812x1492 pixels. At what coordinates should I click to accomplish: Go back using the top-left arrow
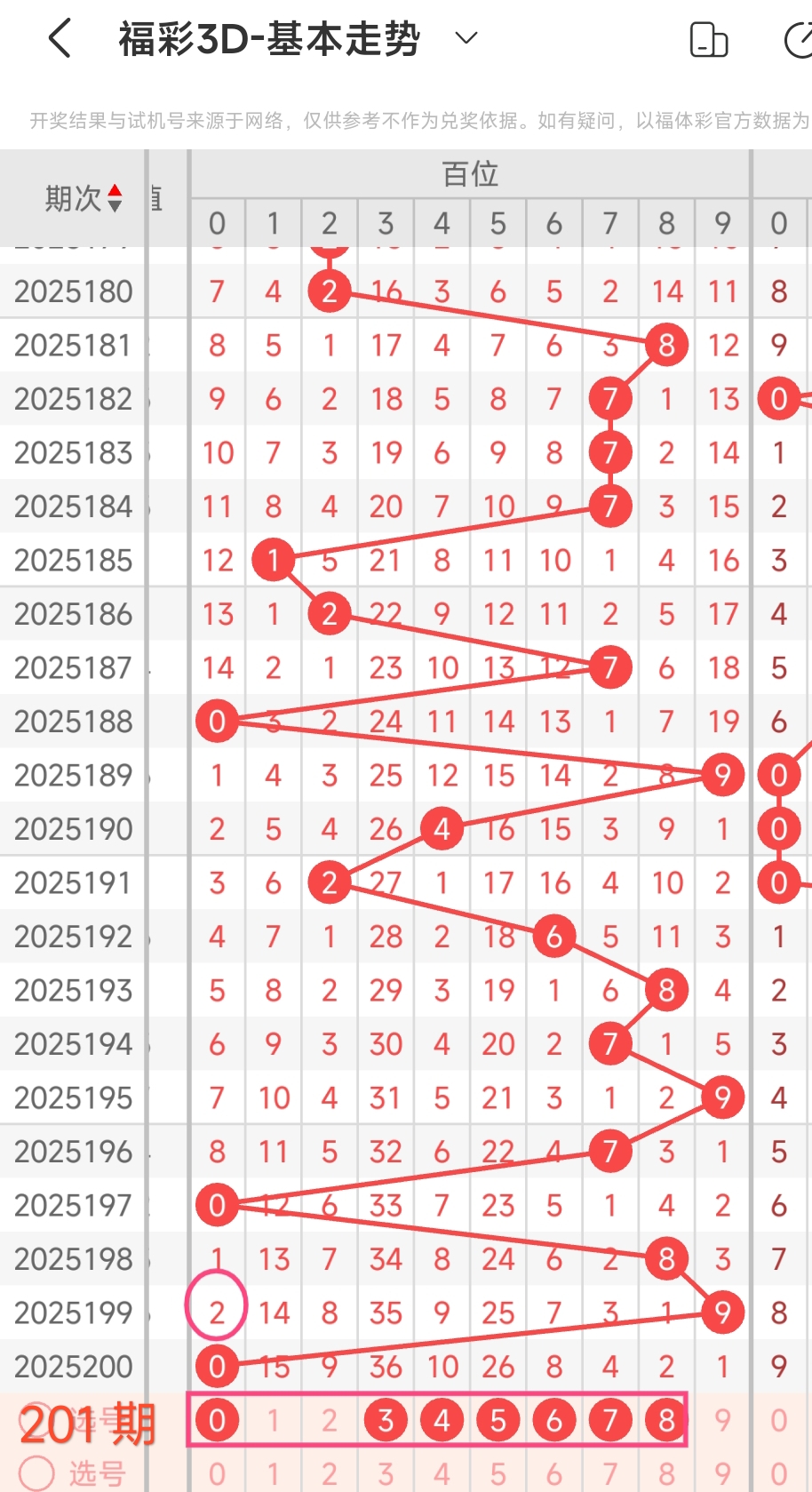pos(60,39)
